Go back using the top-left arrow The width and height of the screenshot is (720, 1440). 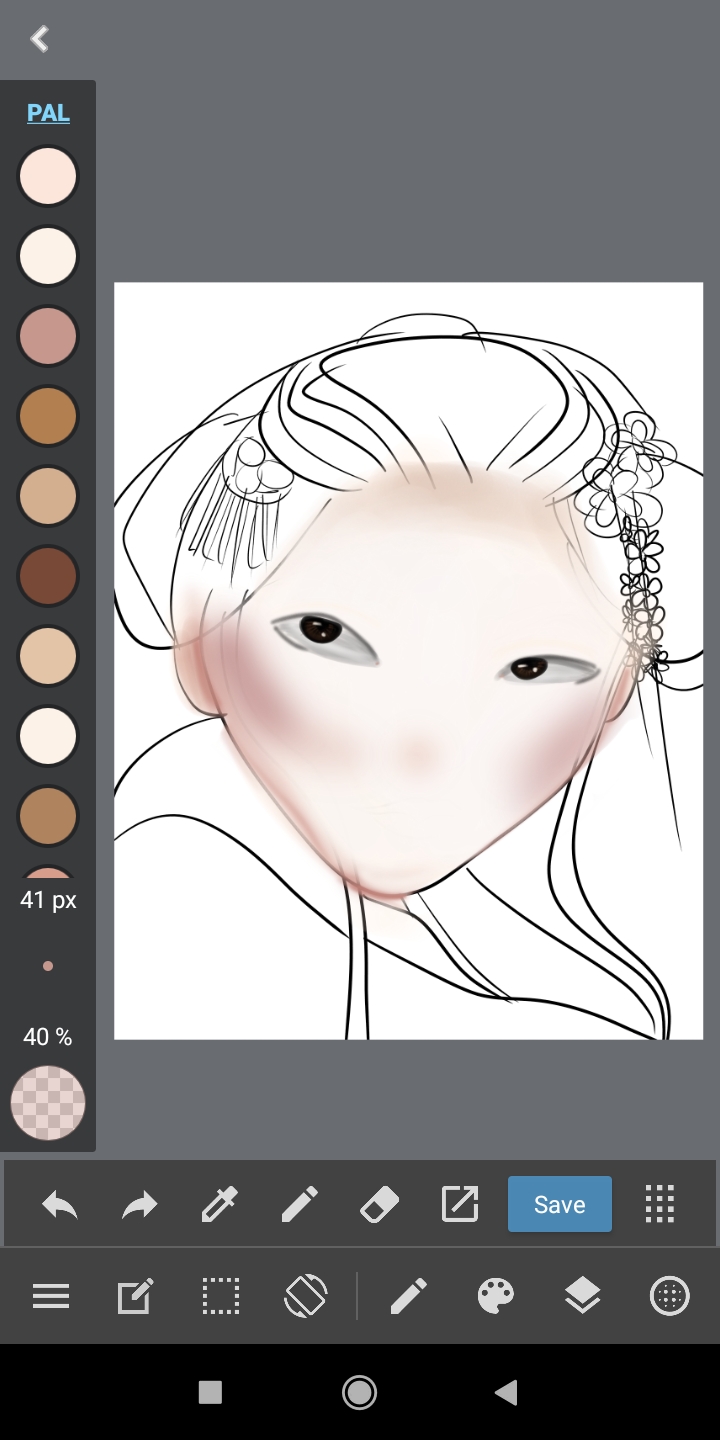(40, 39)
